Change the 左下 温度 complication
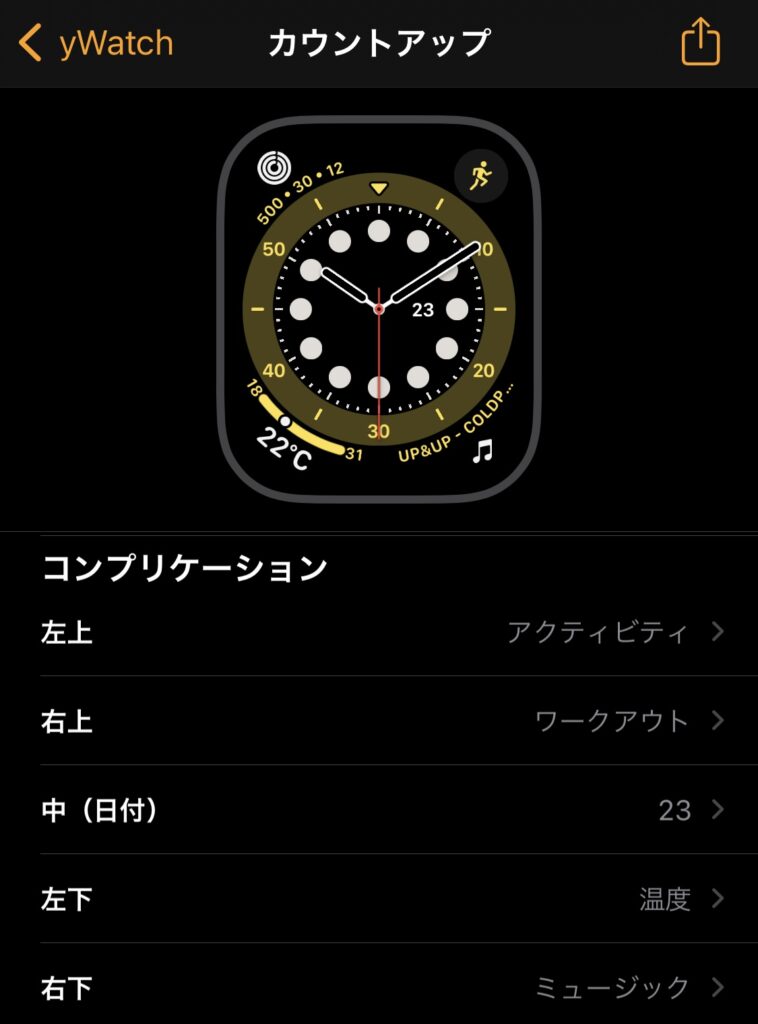This screenshot has height=1024, width=758. pyautogui.click(x=380, y=899)
